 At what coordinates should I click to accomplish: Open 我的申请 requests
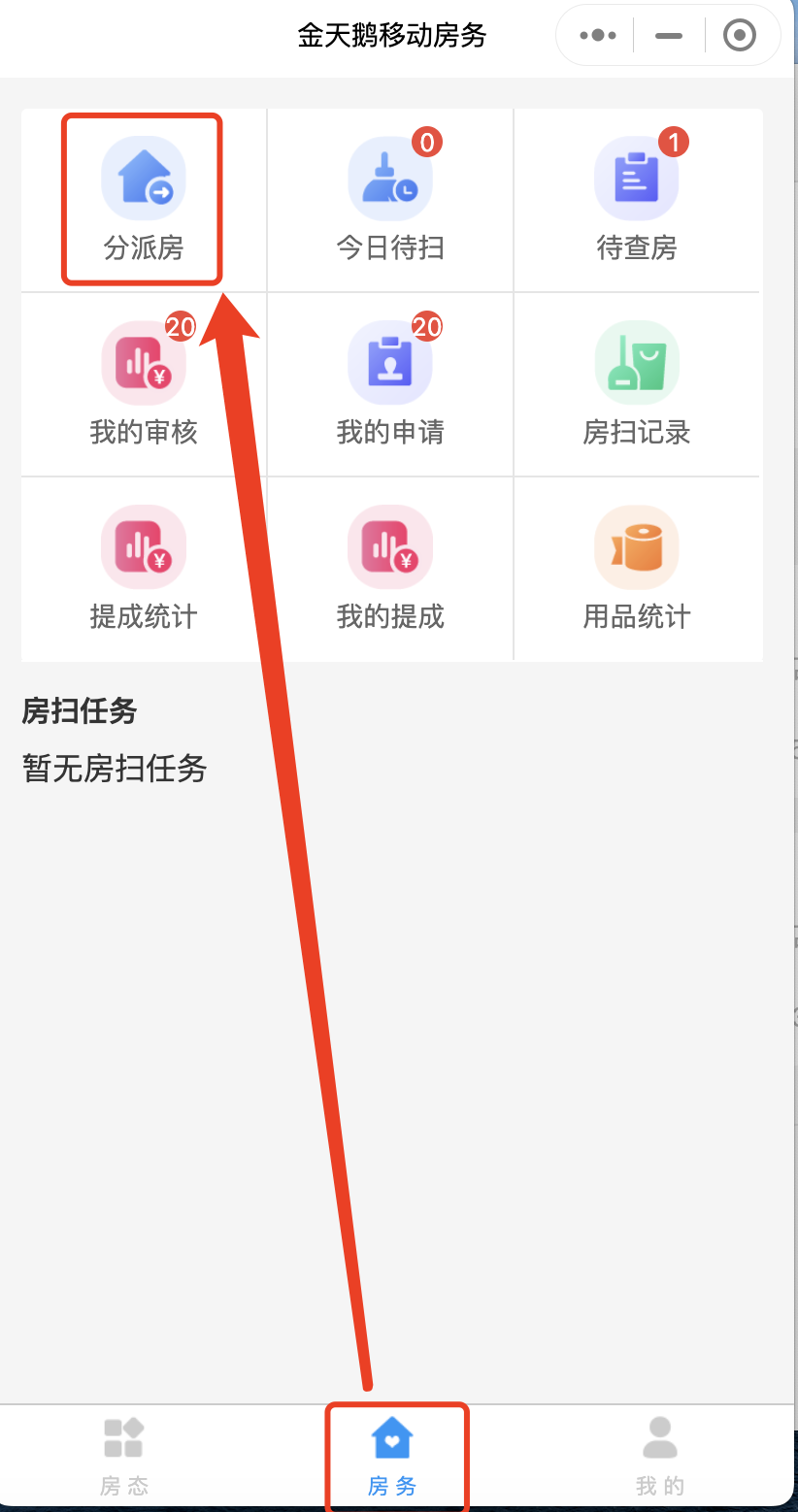pos(390,384)
